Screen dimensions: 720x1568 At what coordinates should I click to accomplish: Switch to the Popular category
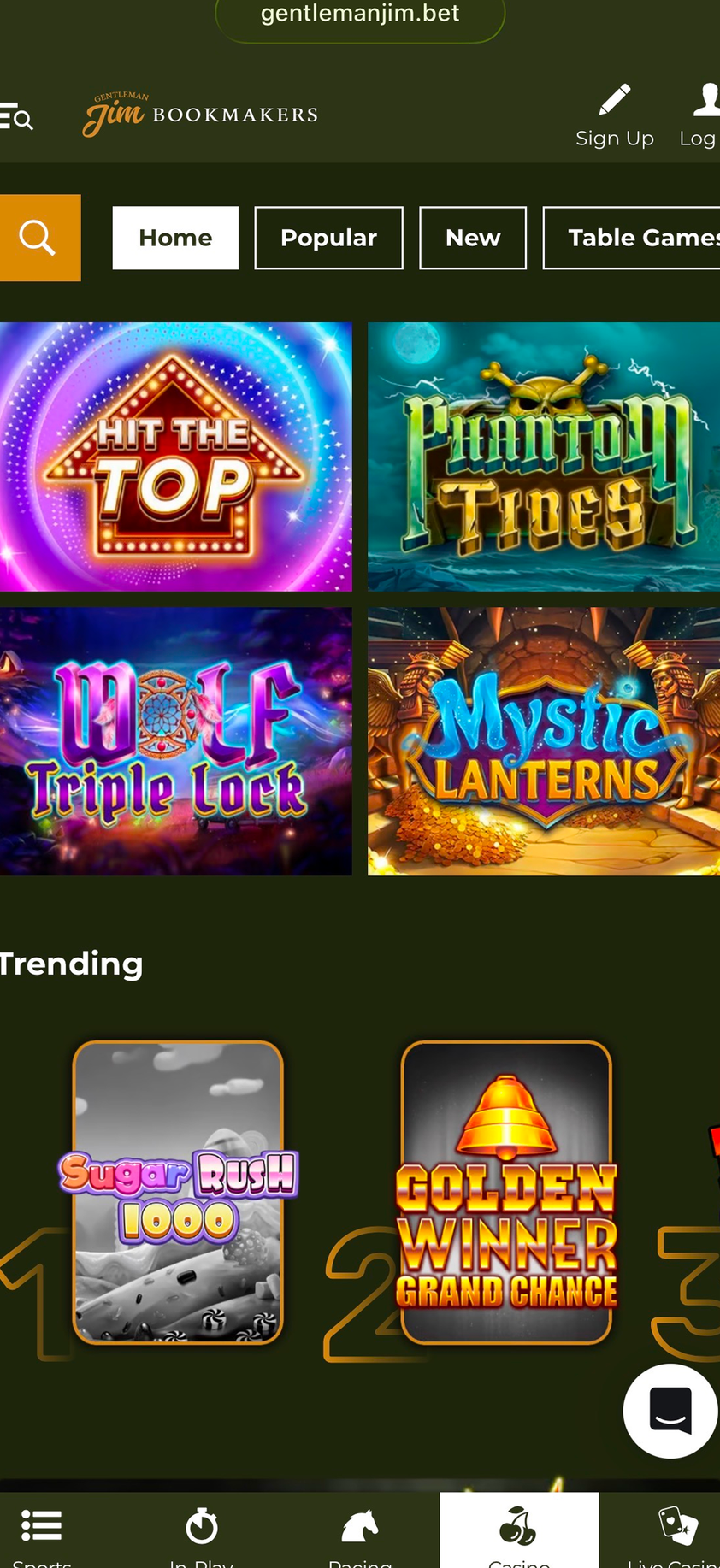[328, 238]
